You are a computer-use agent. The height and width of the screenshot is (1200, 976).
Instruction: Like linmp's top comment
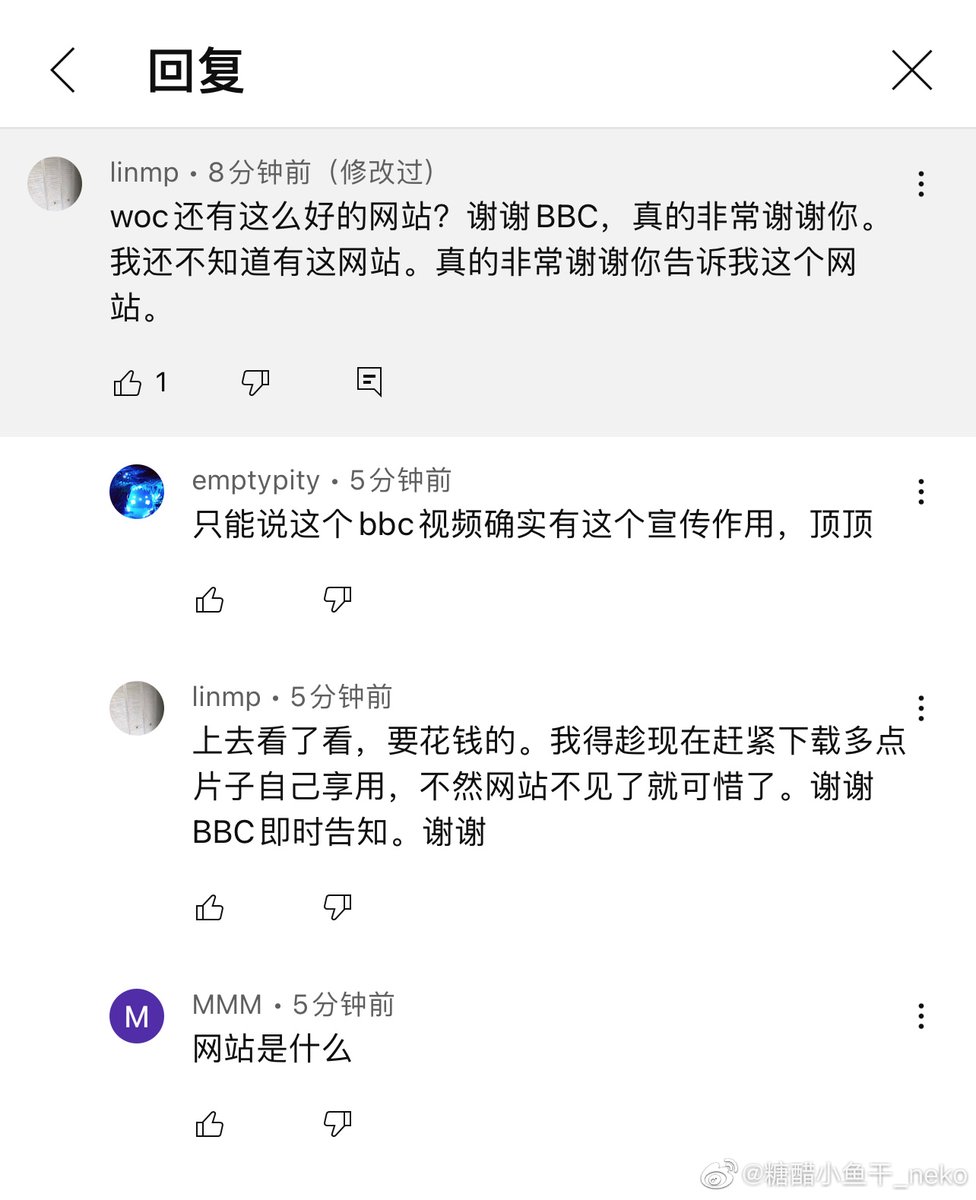click(x=128, y=382)
